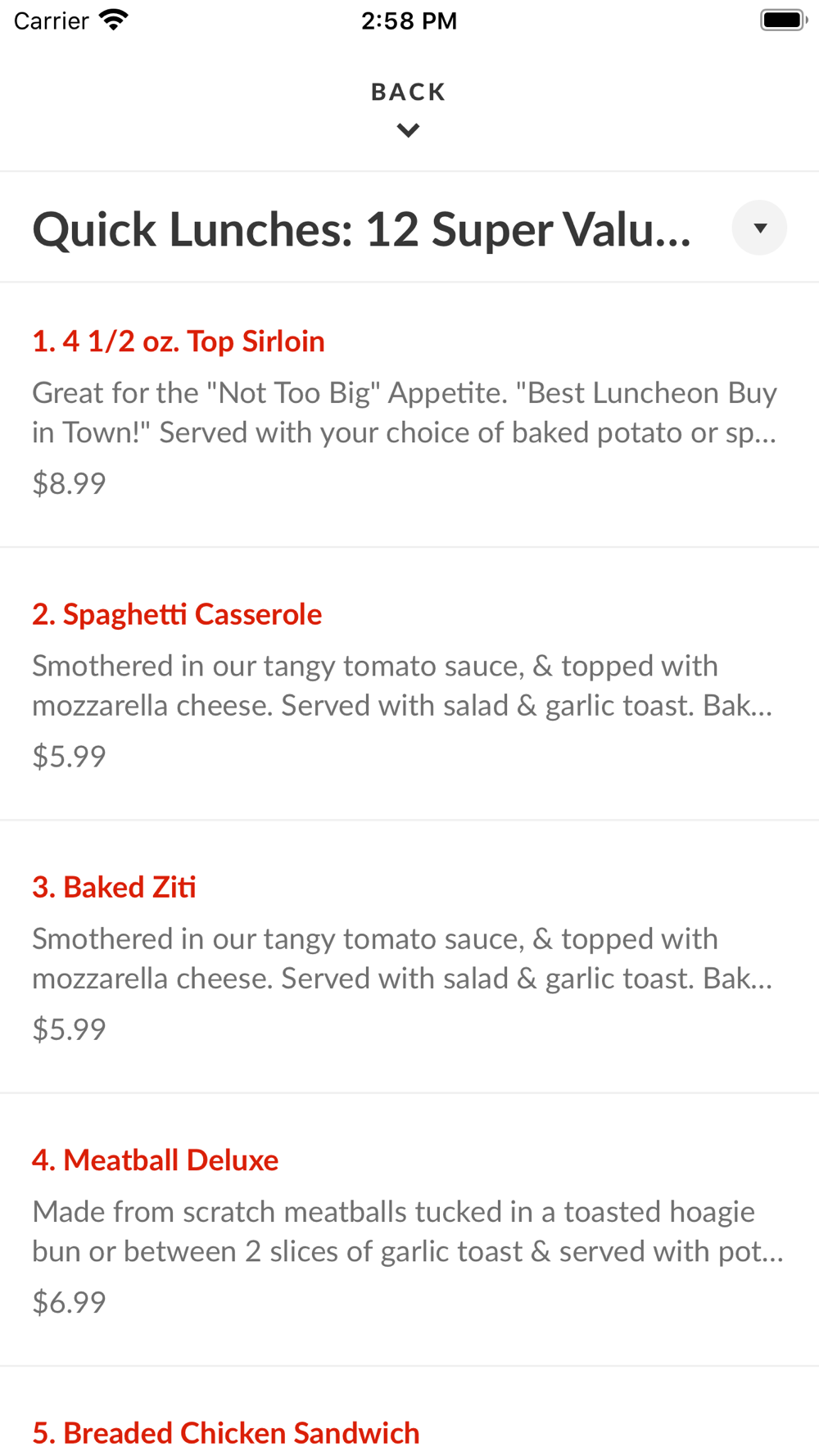Screen dimensions: 819x1456
Task: Open Breaded Chicken Sandwich item
Action: coord(409,1412)
